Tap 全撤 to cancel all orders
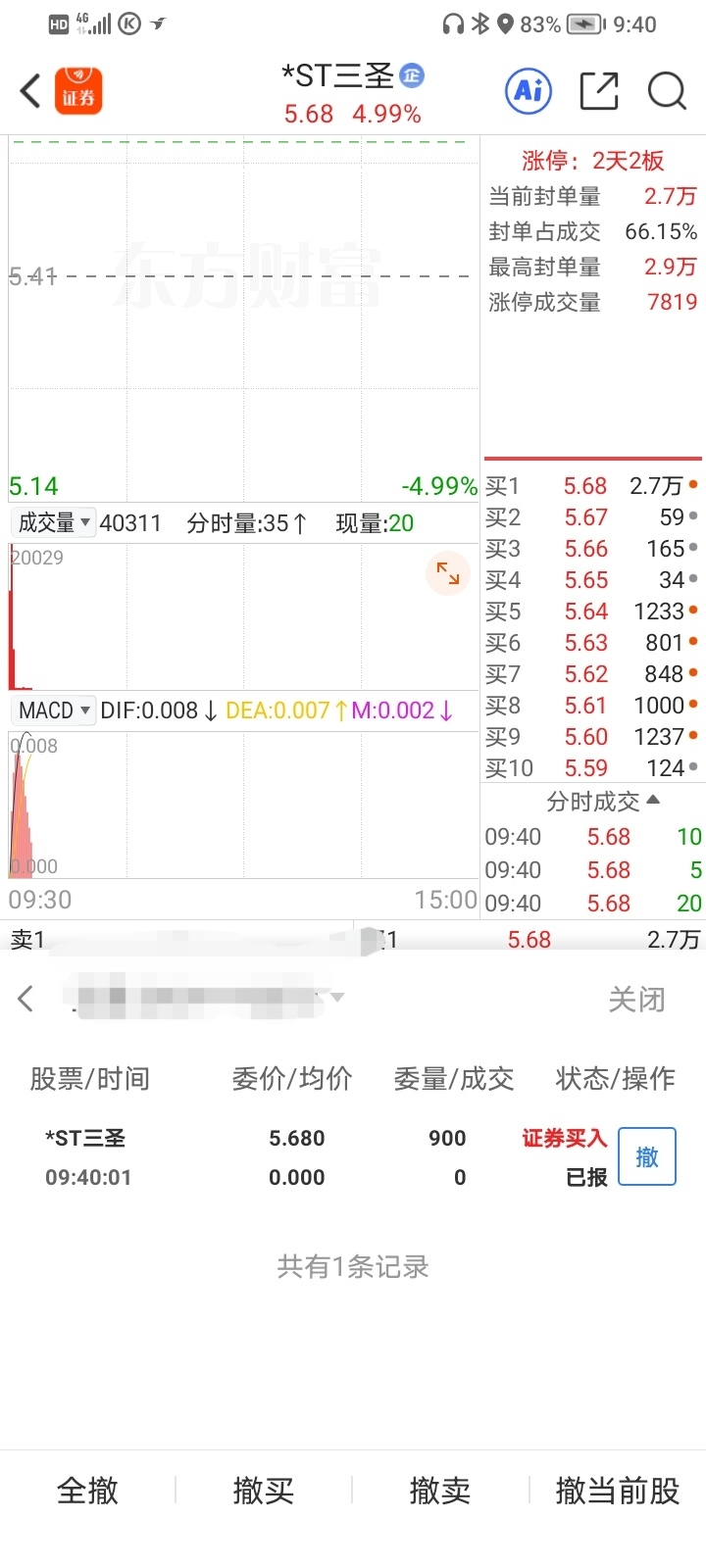Viewport: 706px width, 1568px height. (87, 1491)
